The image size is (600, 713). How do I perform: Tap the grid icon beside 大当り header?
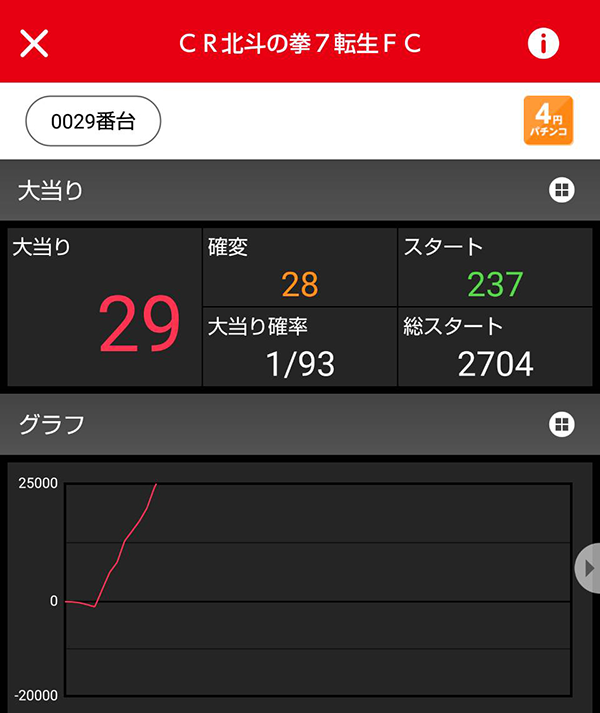tap(561, 190)
